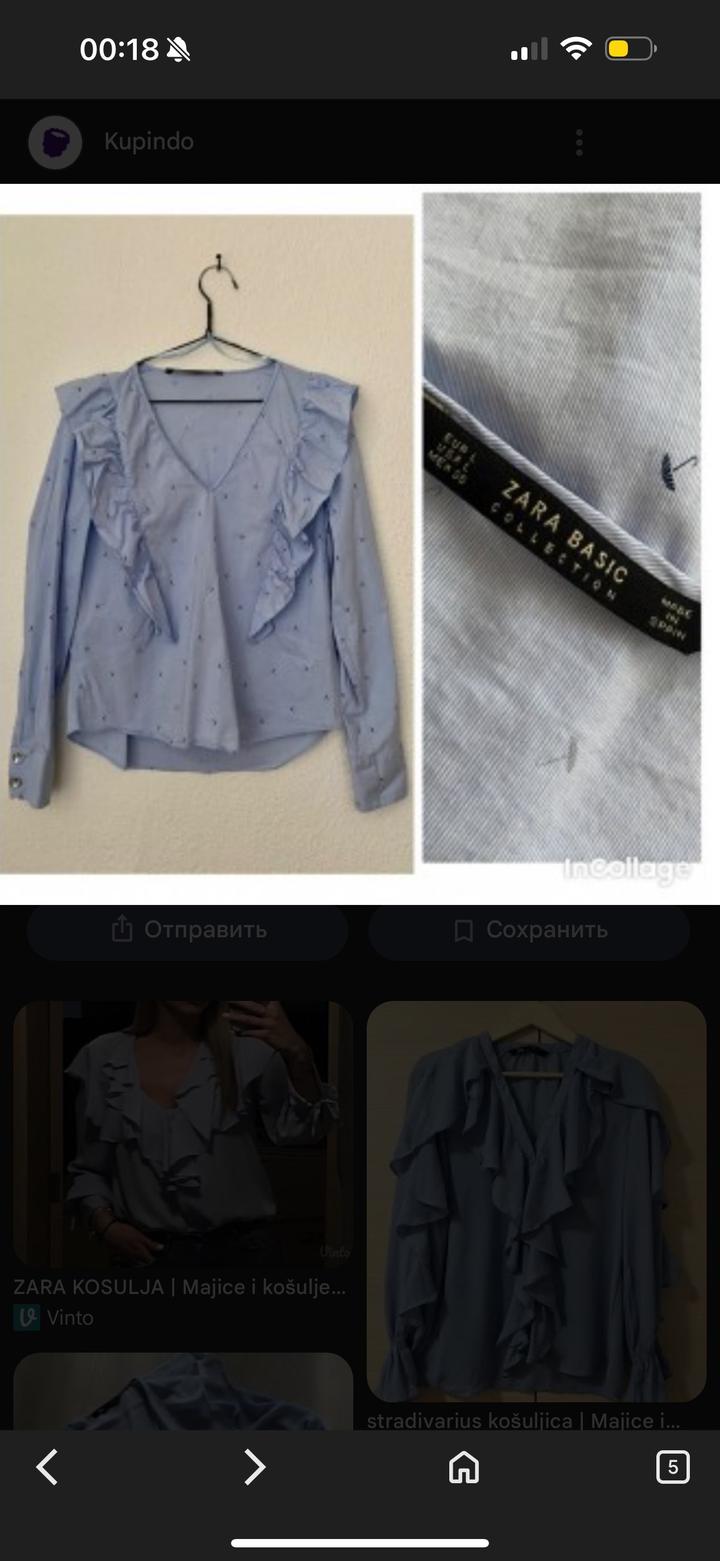Select the home icon in bottom navigation
The image size is (720, 1561).
point(463,1468)
